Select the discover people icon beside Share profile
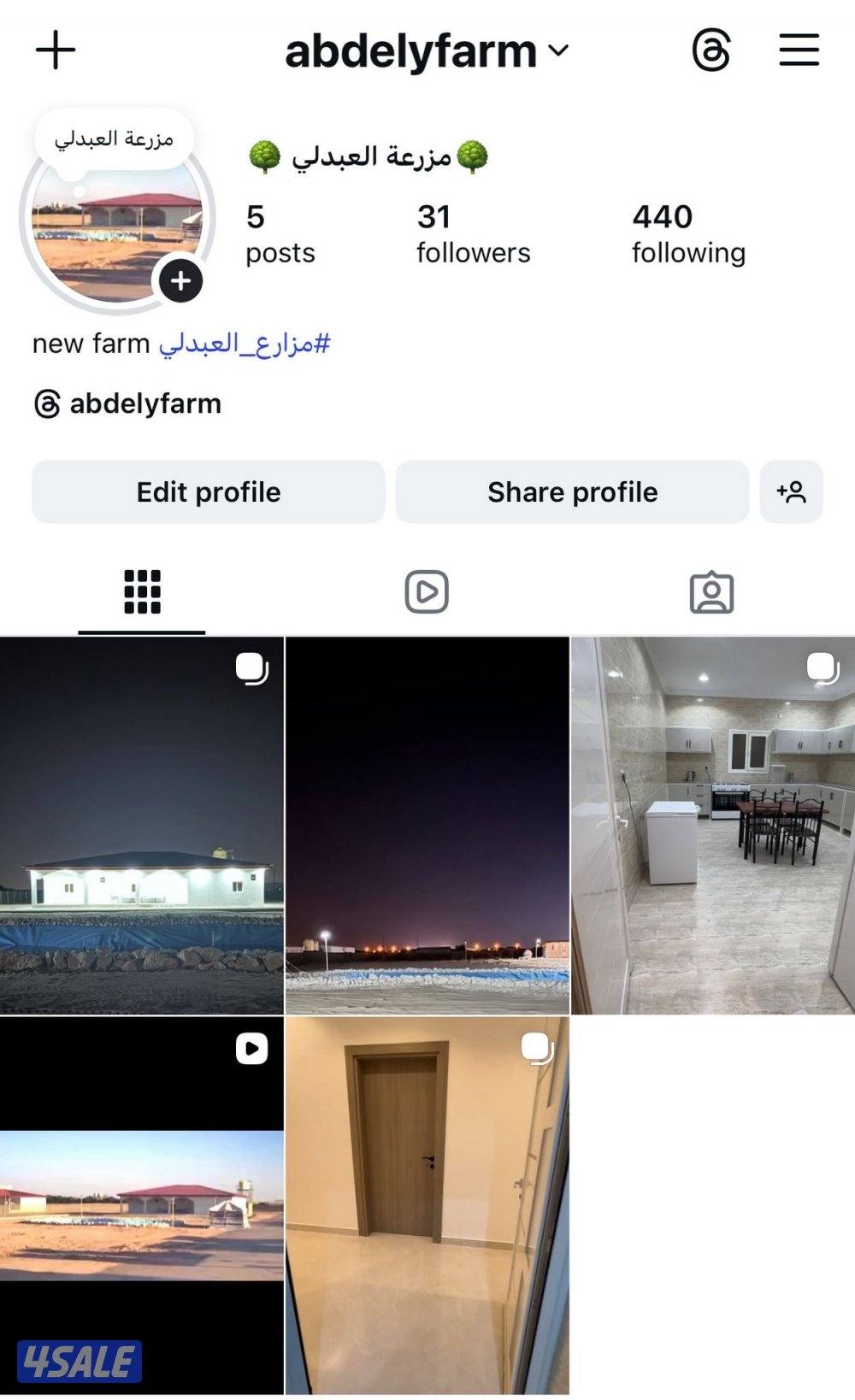Viewport: 855px width, 1400px height. coord(791,491)
